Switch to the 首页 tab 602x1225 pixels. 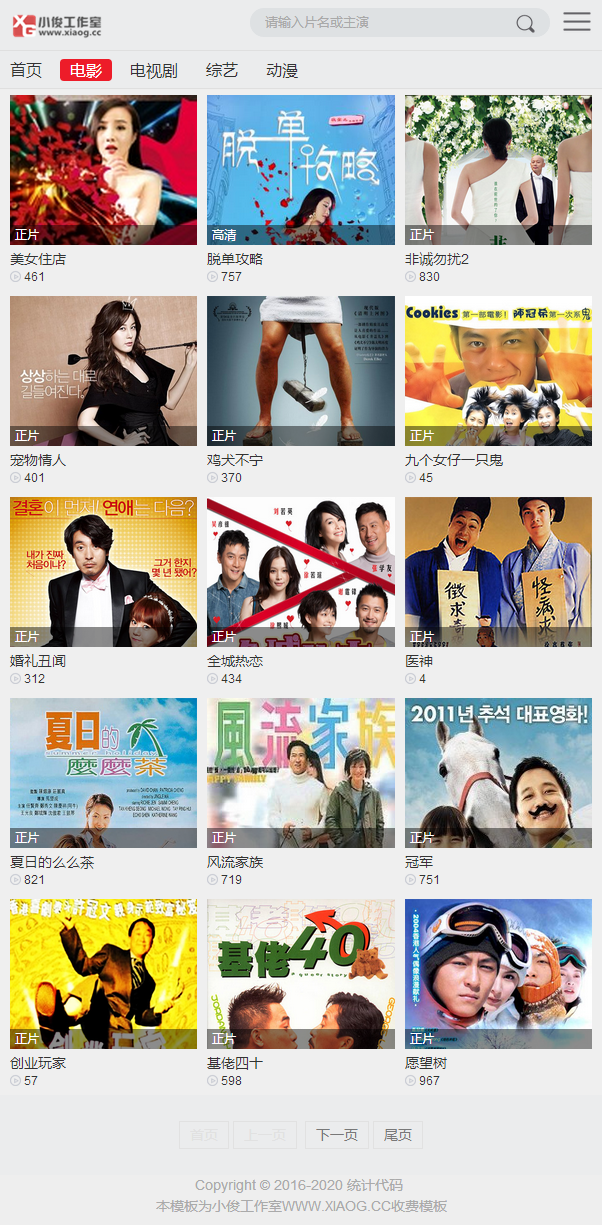click(x=26, y=70)
